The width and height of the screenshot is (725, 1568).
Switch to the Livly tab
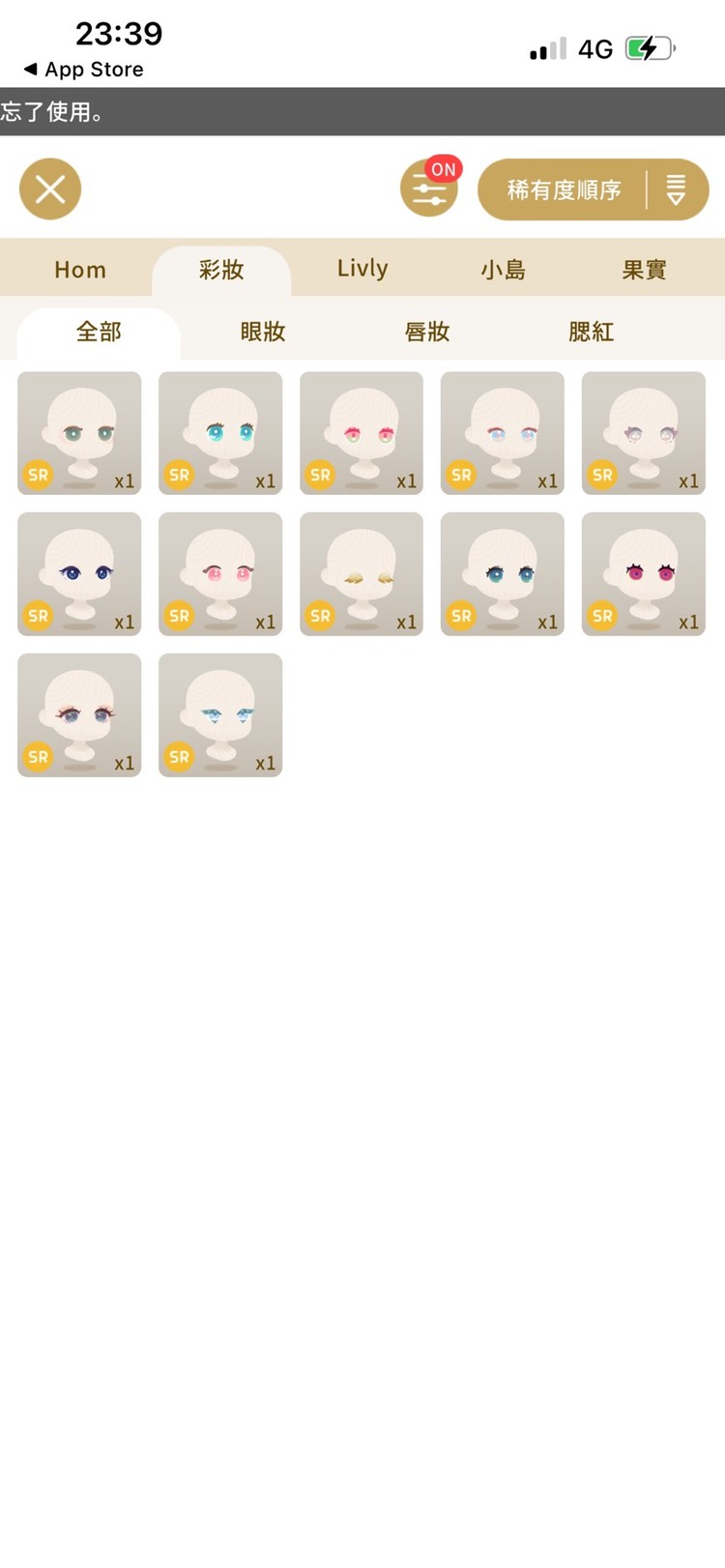tap(362, 269)
